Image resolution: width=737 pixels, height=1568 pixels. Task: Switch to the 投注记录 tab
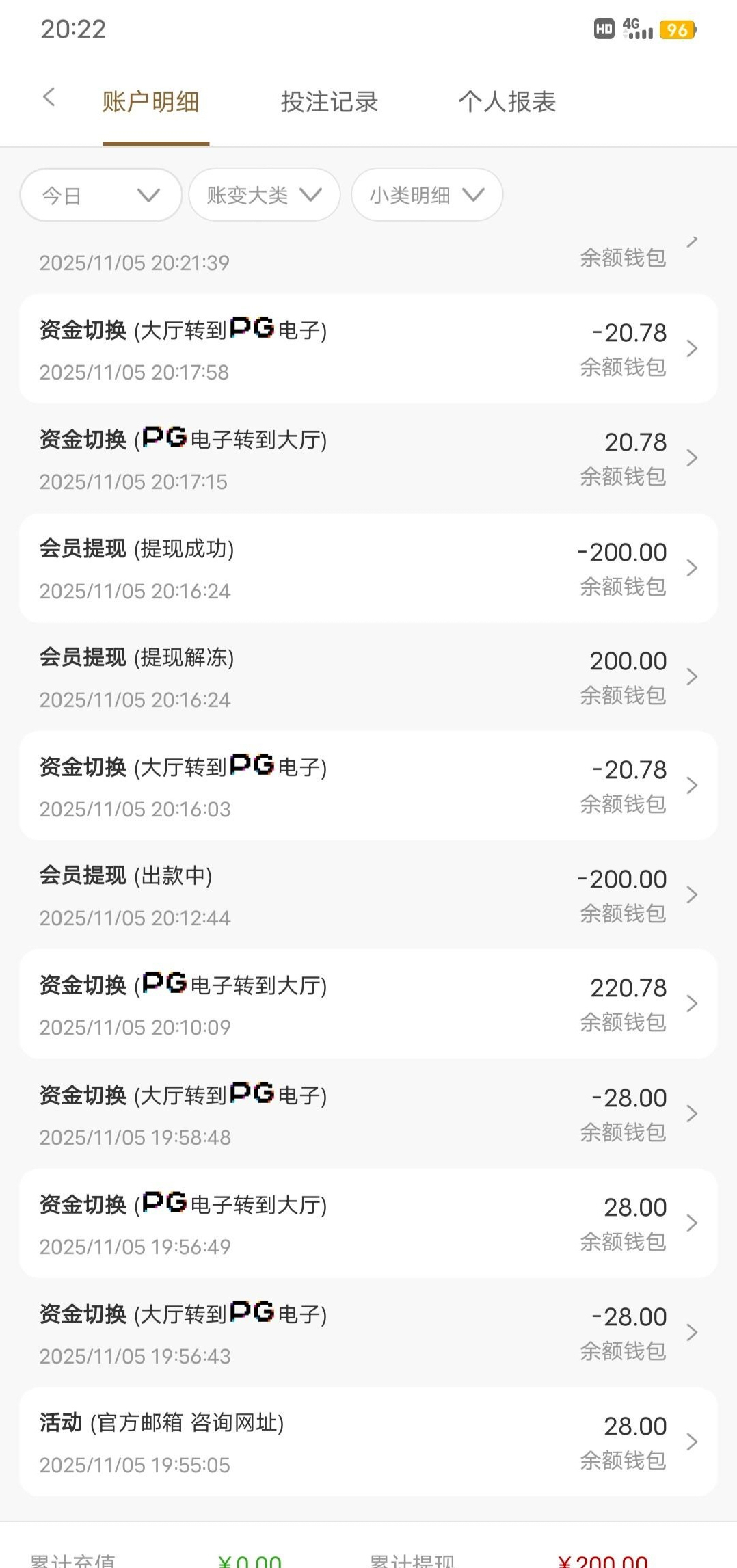[x=329, y=102]
